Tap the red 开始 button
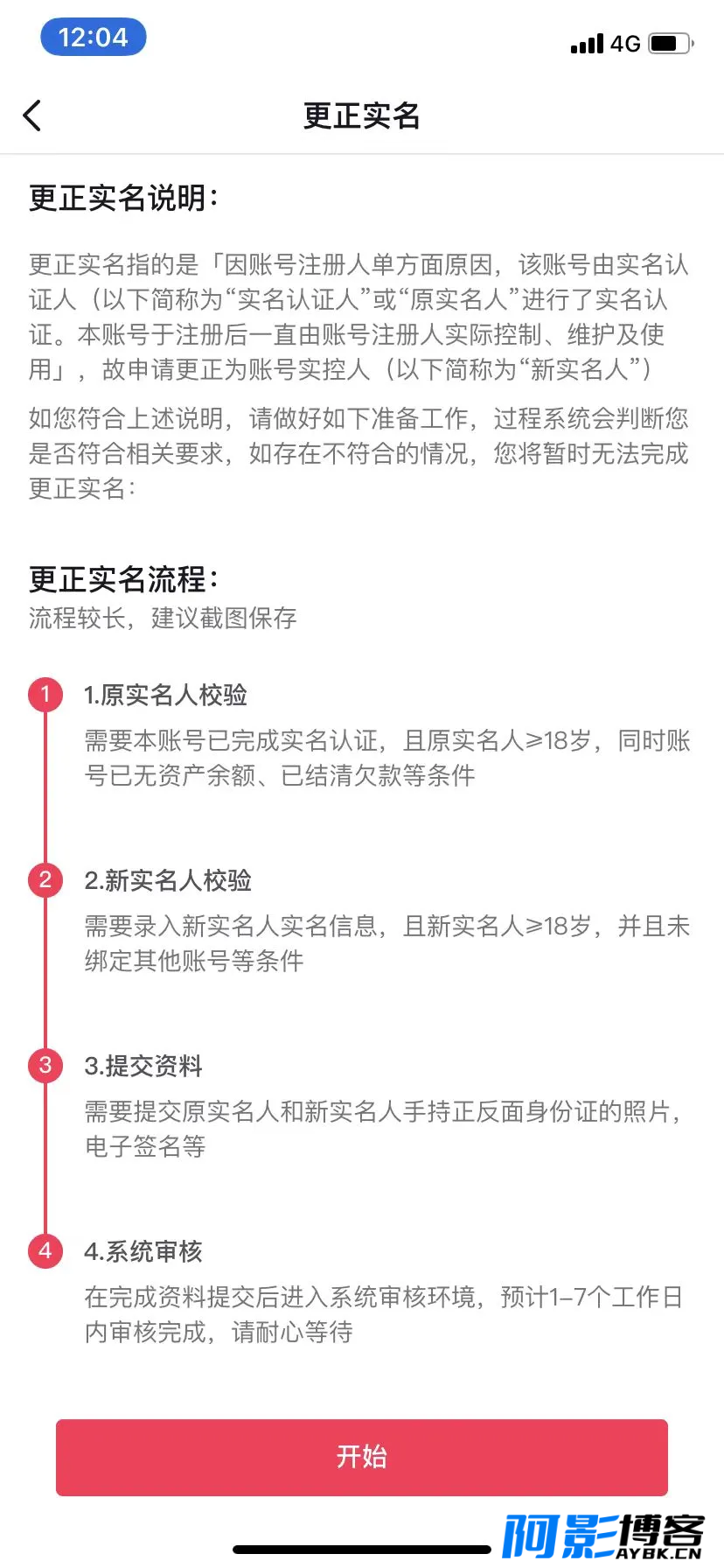The height and width of the screenshot is (1568, 724). 362,1457
